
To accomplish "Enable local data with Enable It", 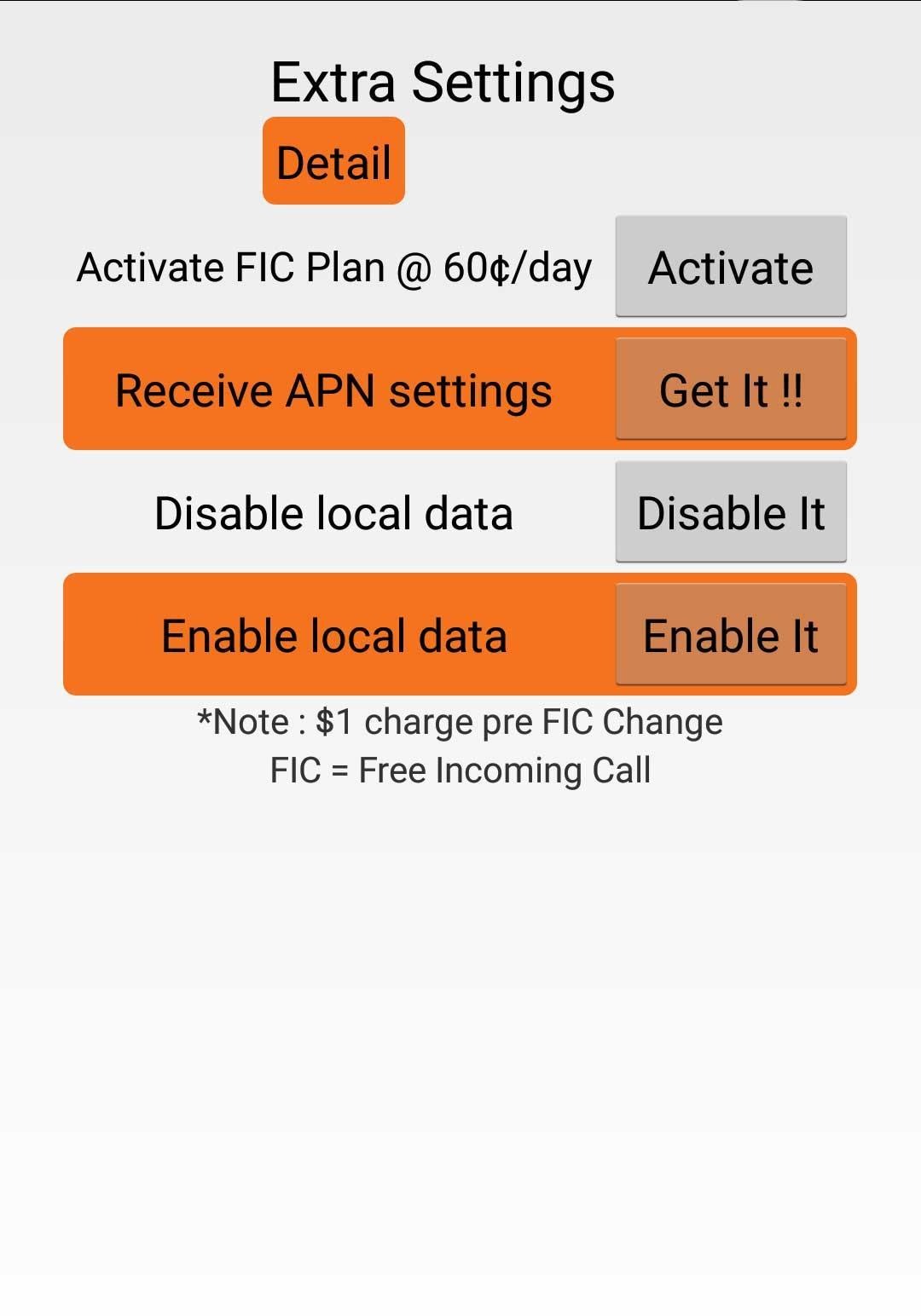I will [x=732, y=634].
